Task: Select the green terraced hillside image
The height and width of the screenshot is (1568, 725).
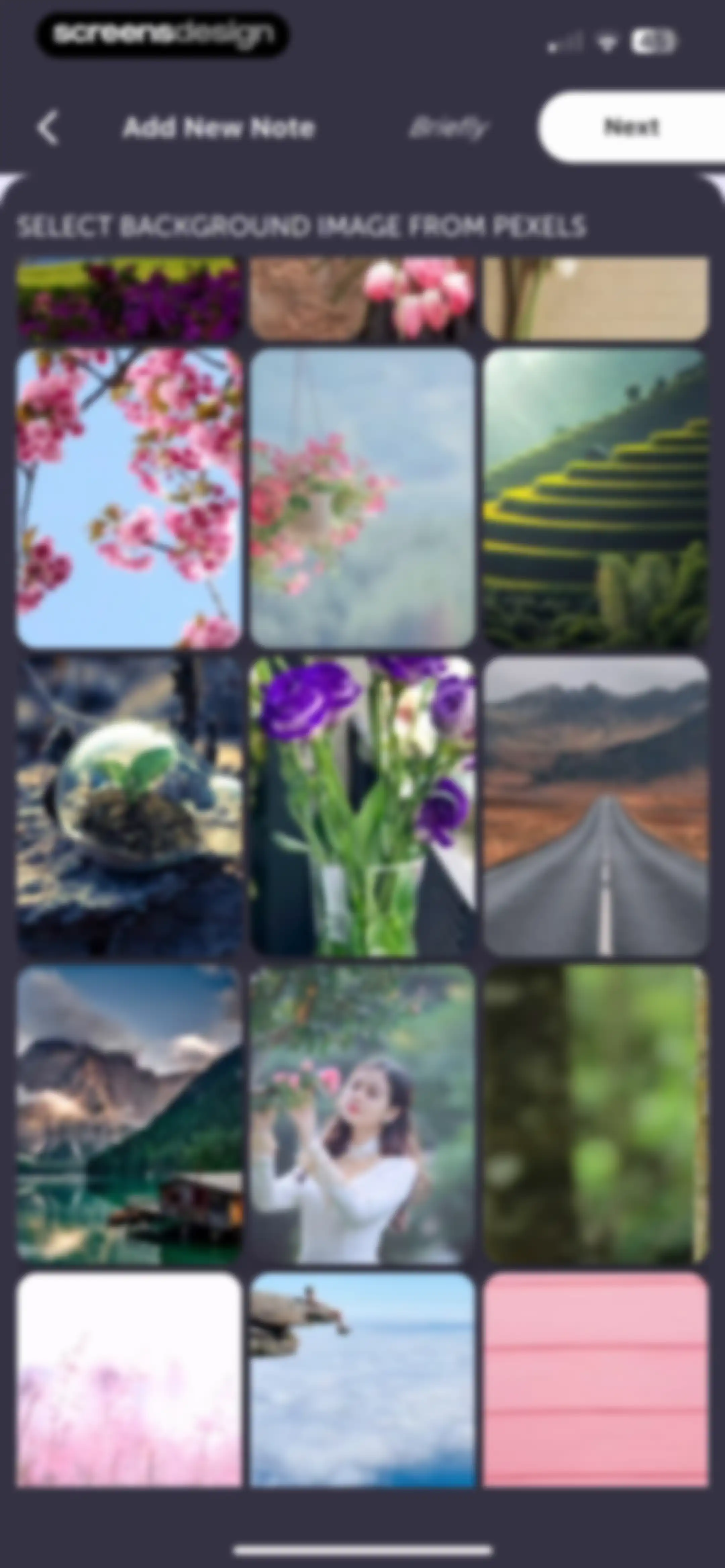Action: 596,498
